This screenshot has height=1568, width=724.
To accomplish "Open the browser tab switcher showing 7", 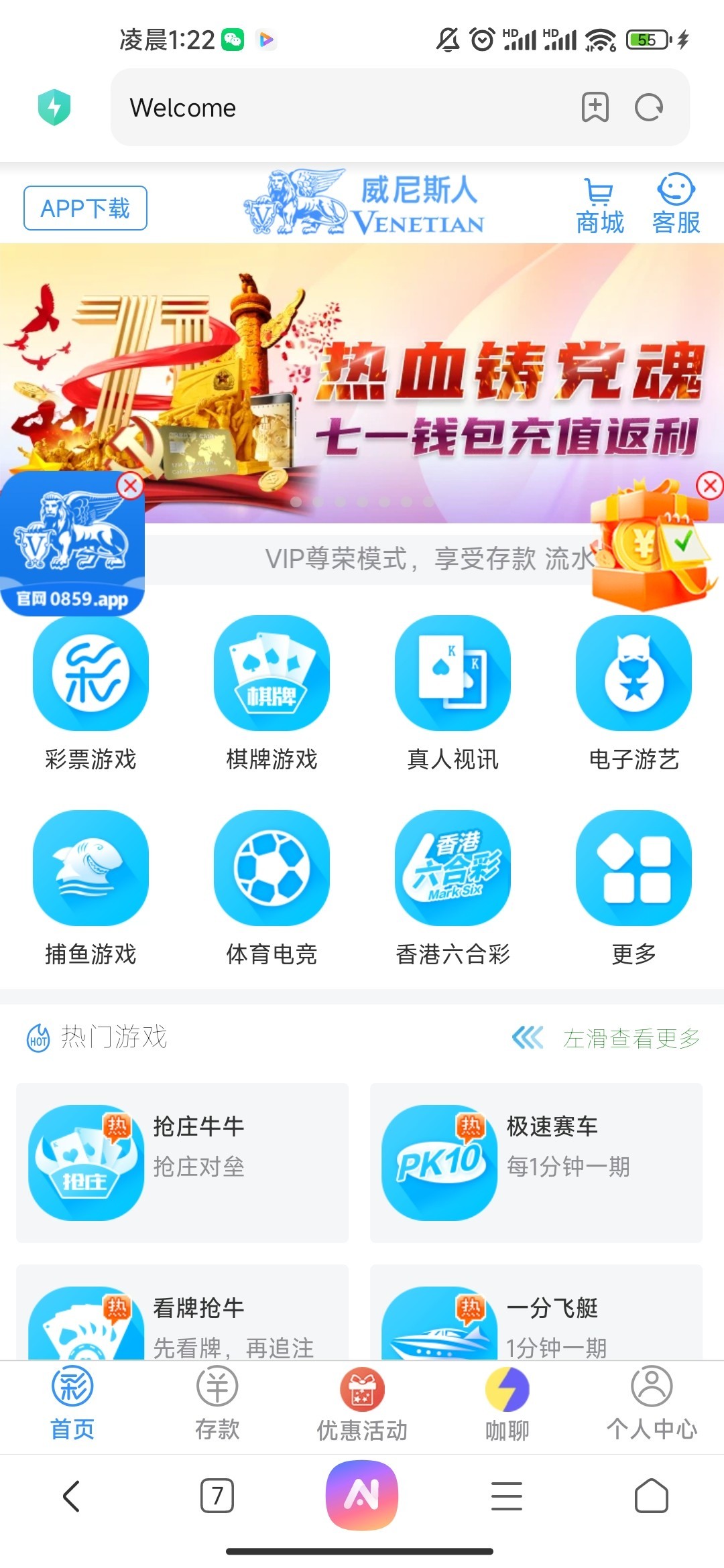I will (217, 1496).
